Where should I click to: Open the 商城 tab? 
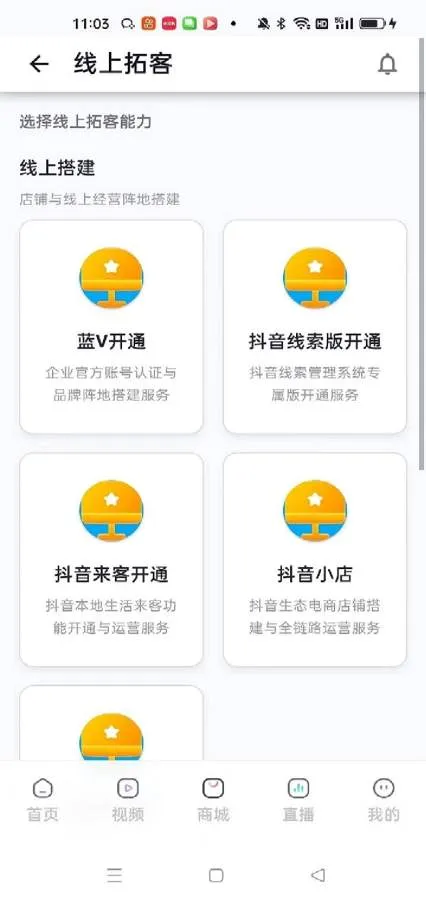(213, 800)
